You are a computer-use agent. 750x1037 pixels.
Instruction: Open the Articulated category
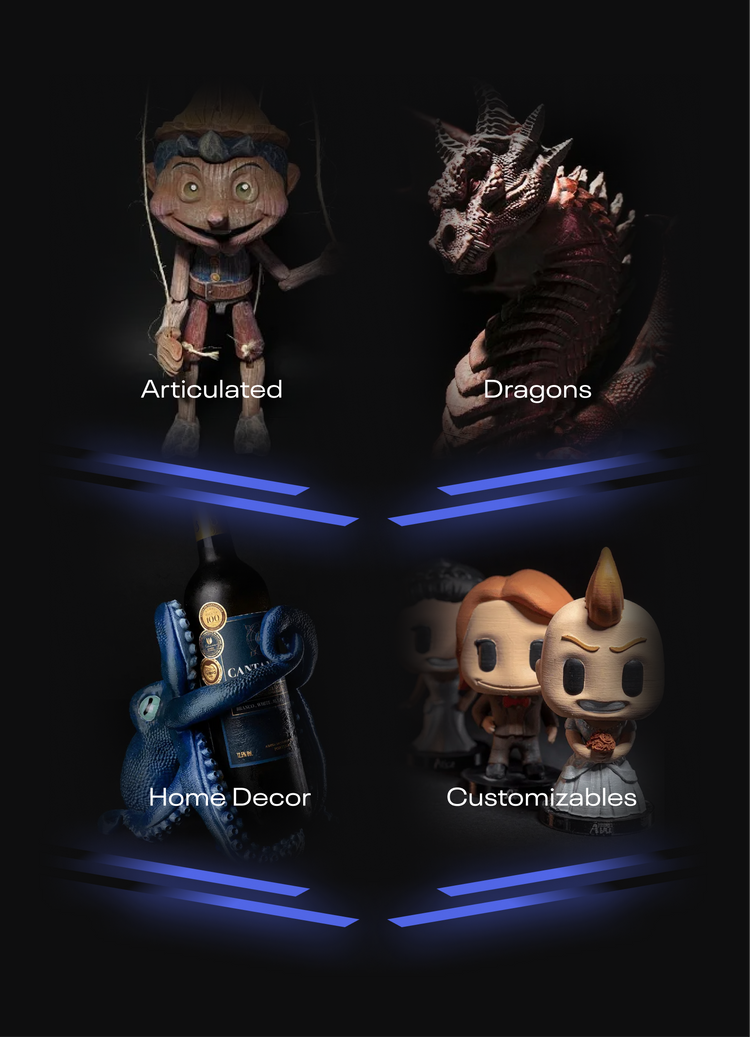[211, 389]
